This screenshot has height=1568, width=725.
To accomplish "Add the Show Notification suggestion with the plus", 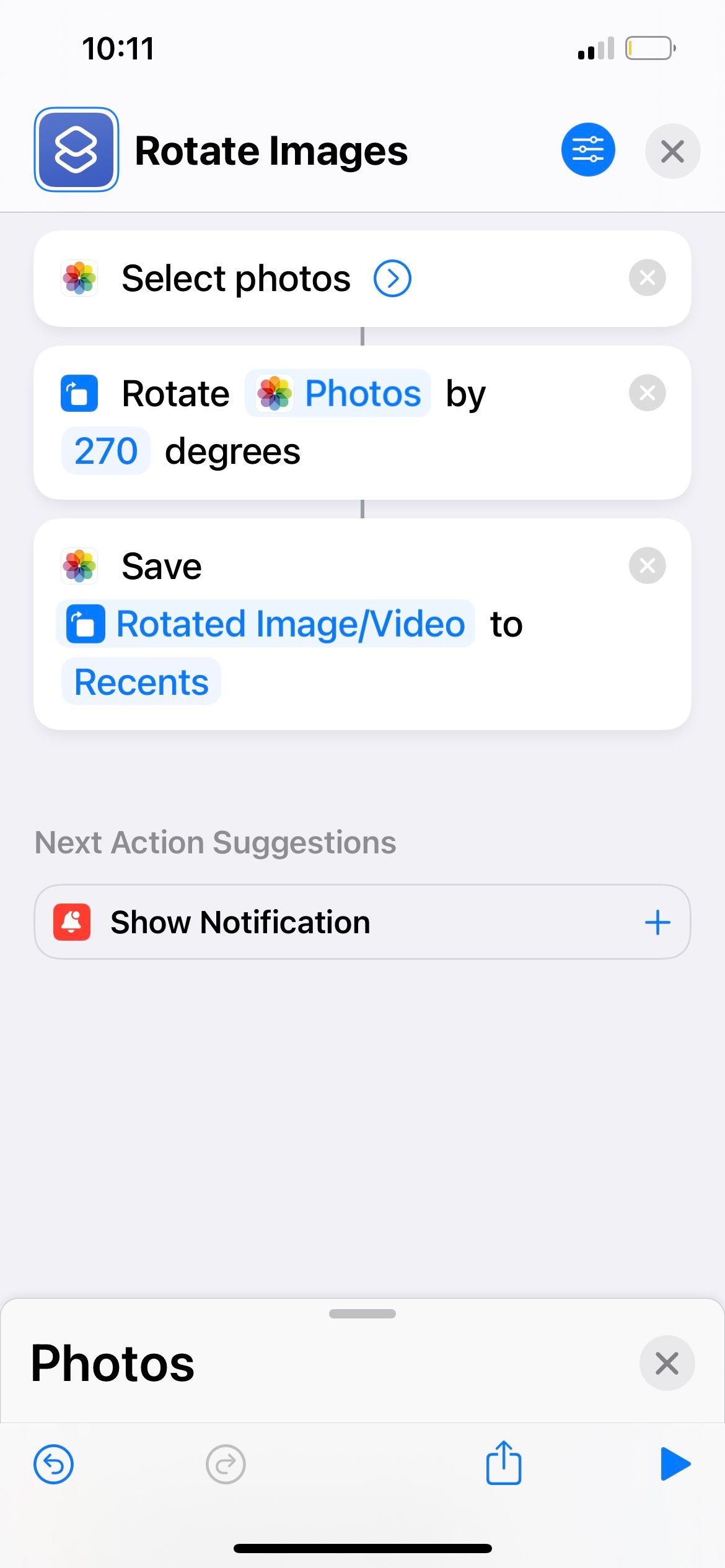I will click(658, 921).
